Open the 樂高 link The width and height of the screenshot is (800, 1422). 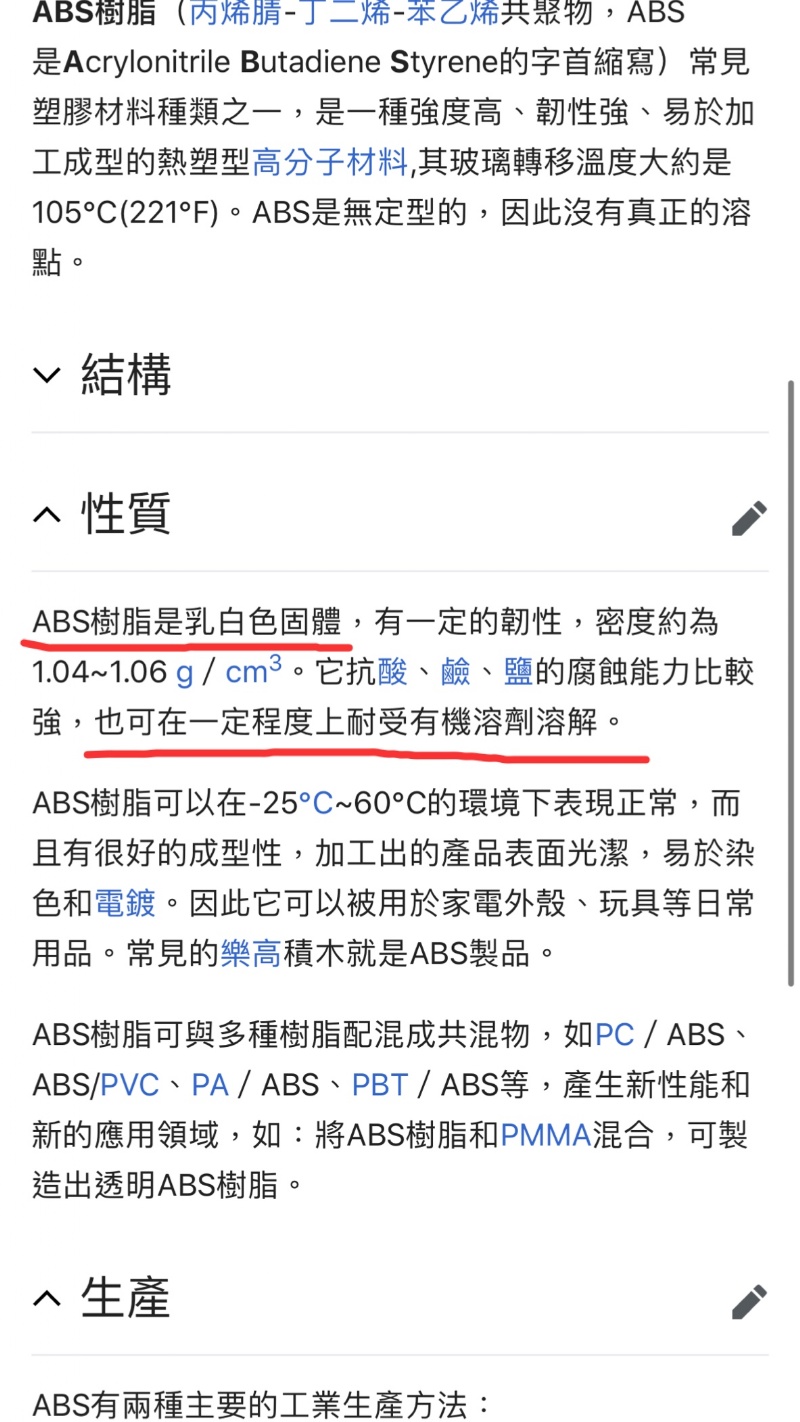(x=250, y=953)
